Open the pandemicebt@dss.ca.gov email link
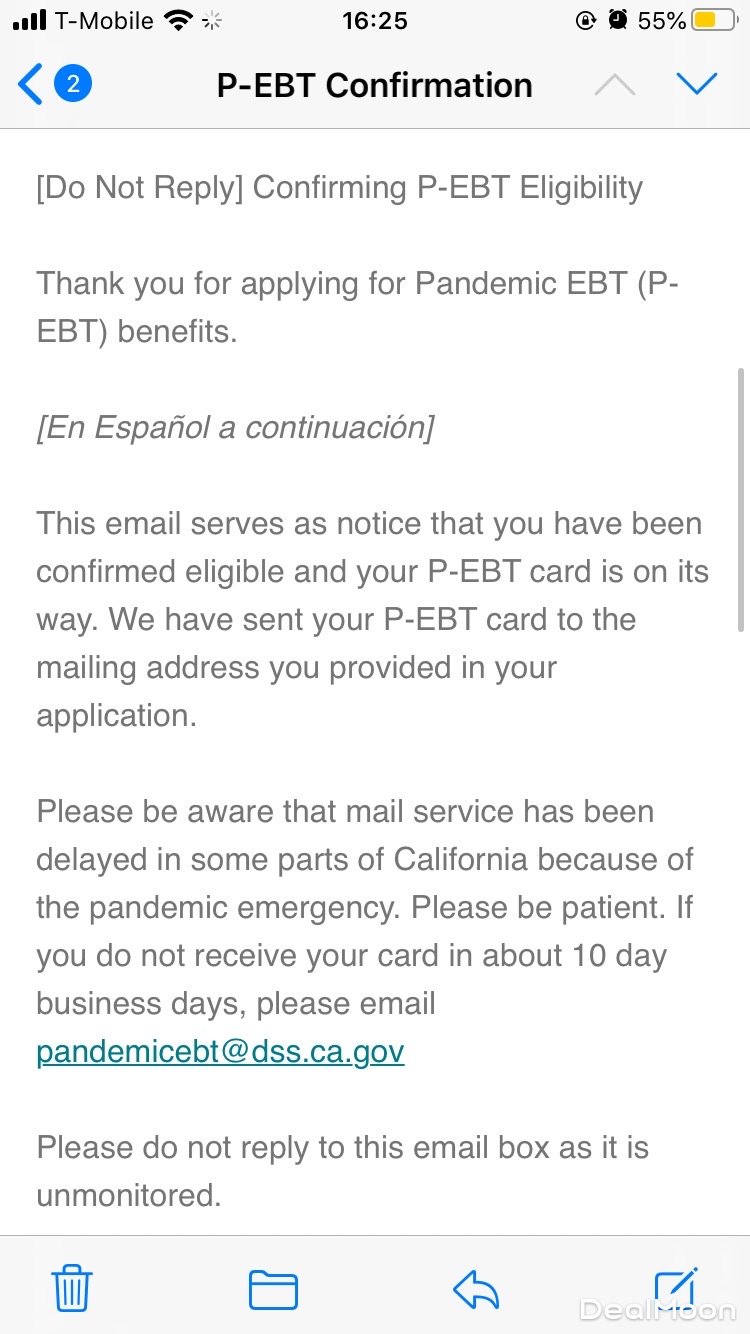750x1334 pixels. click(220, 1052)
